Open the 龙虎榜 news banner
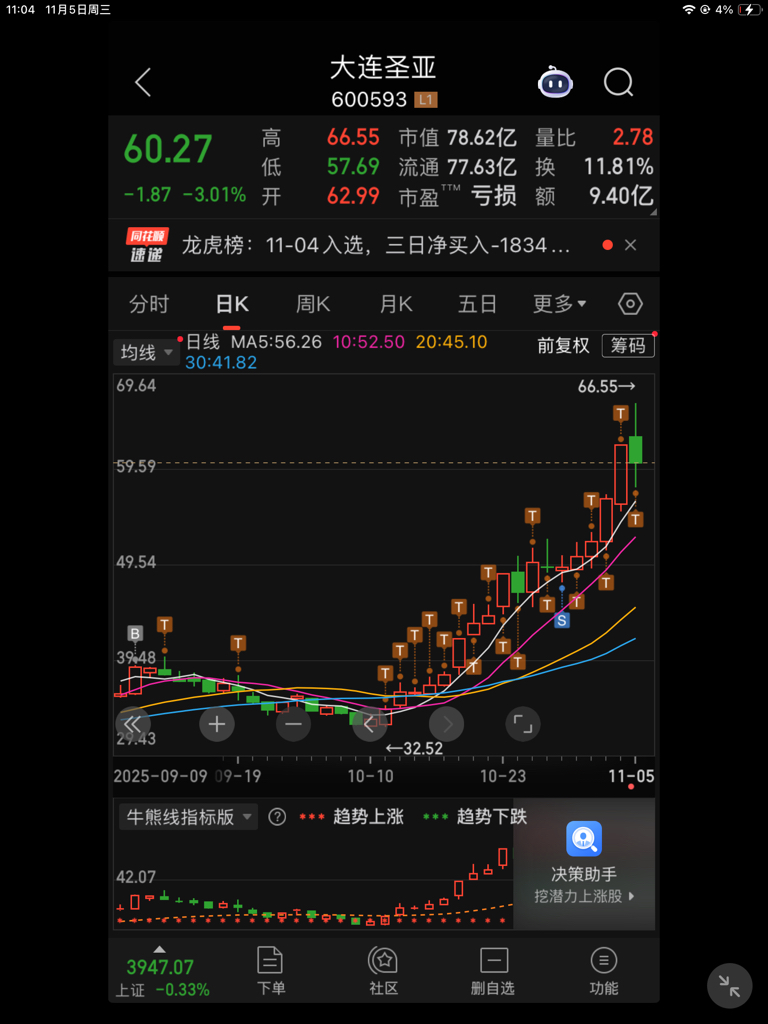 [x=375, y=245]
